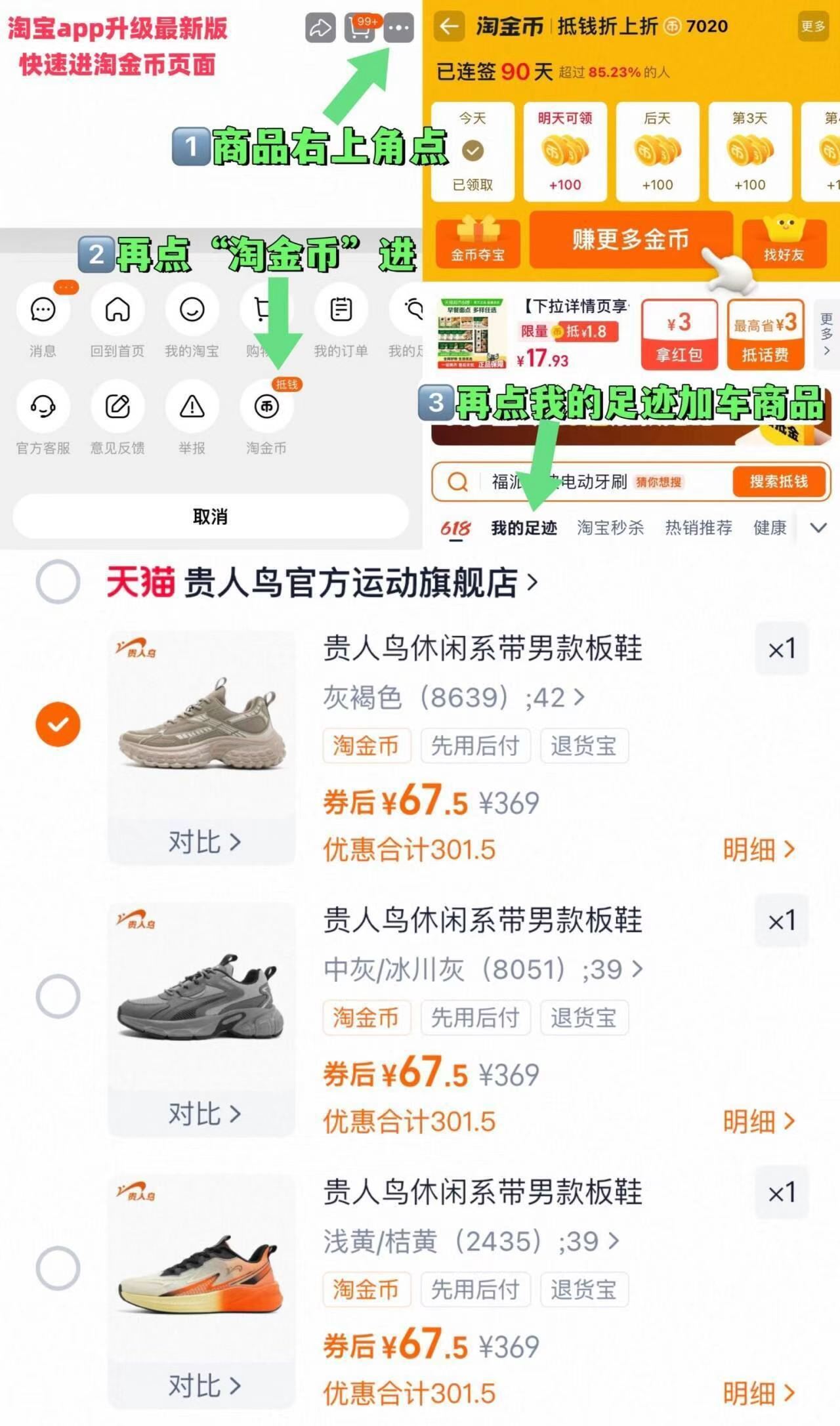Select the second gray 板鞋 item

pyautogui.click(x=58, y=995)
